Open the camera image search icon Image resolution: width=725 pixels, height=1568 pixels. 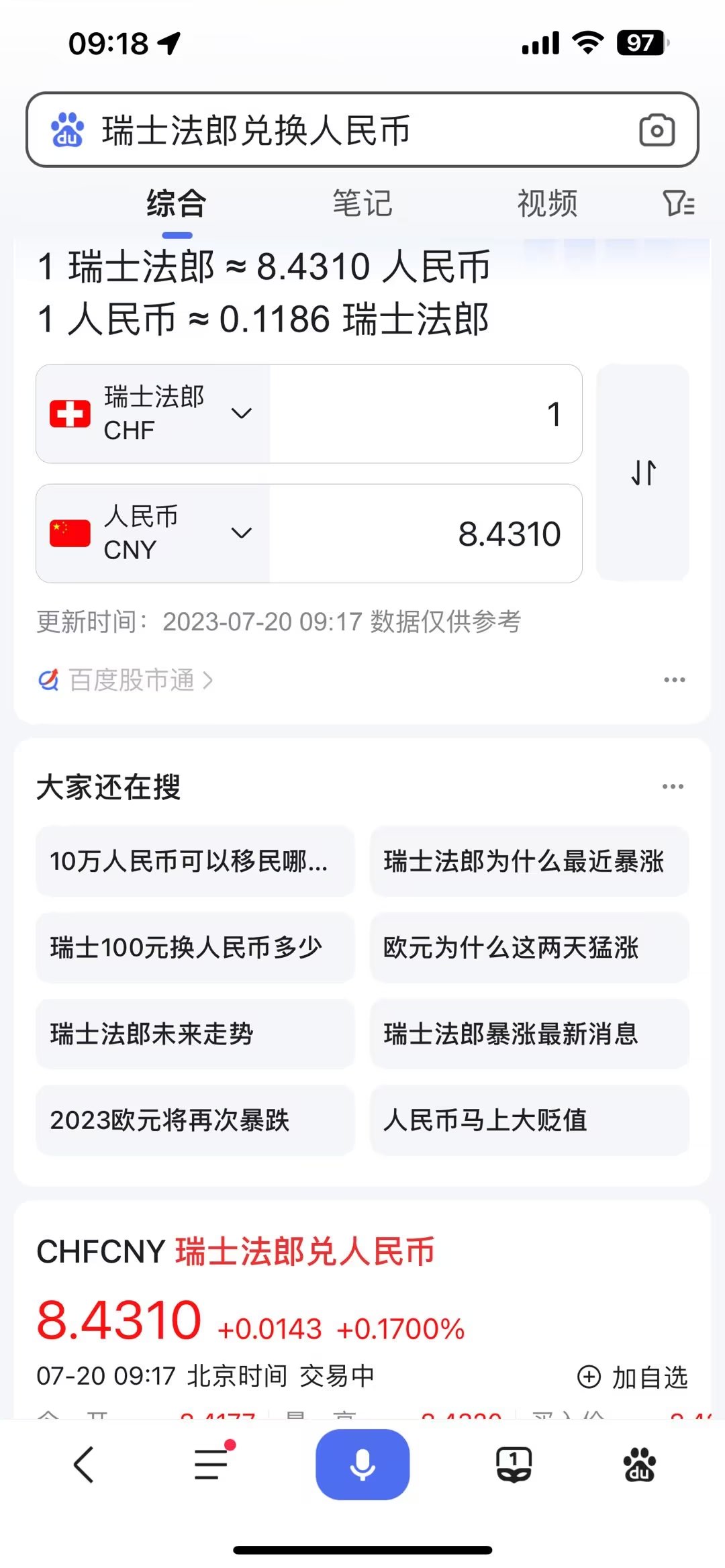coord(657,130)
